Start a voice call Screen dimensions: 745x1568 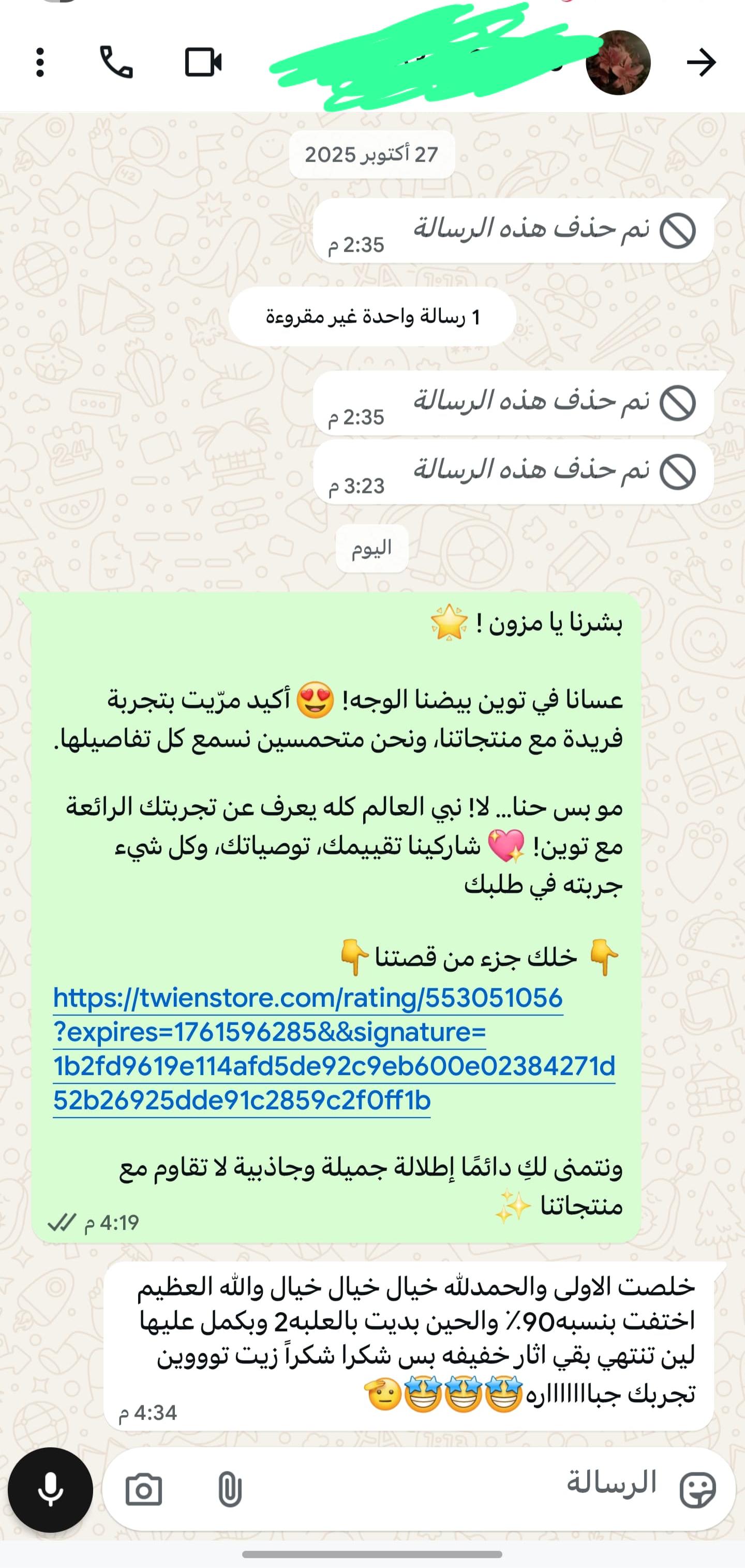(x=115, y=63)
